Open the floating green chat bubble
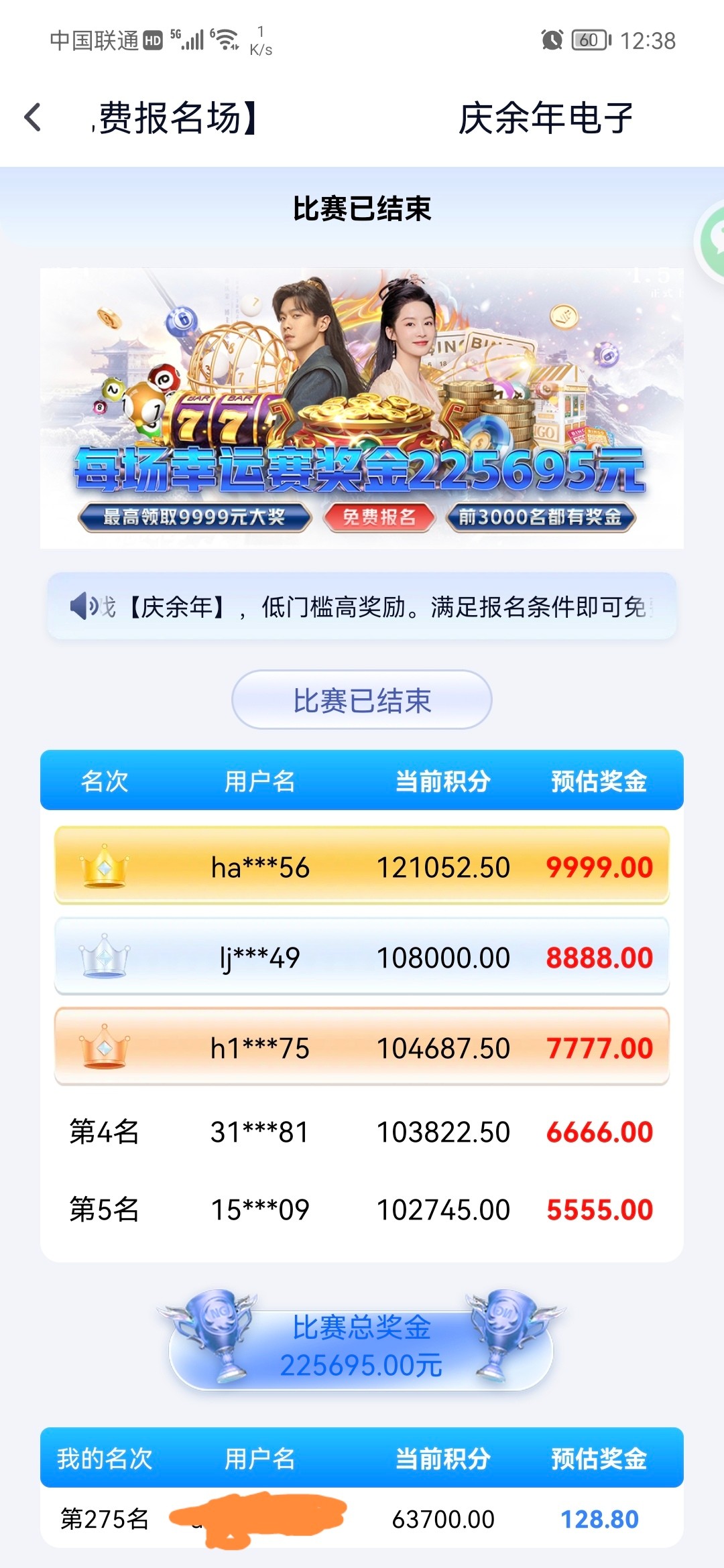 [711, 241]
